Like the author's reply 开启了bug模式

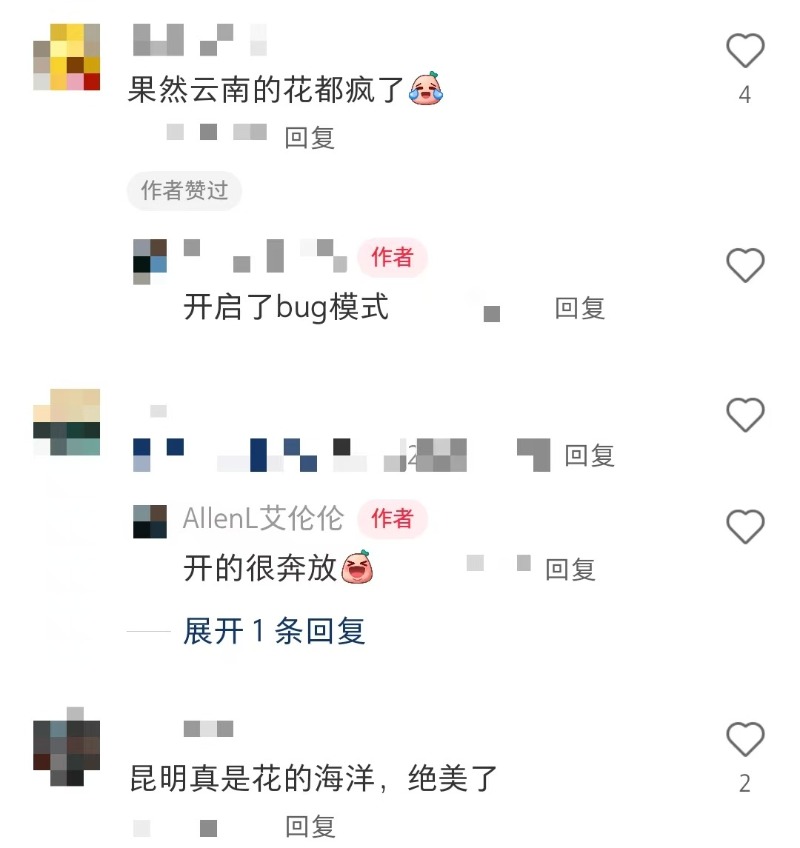(744, 265)
